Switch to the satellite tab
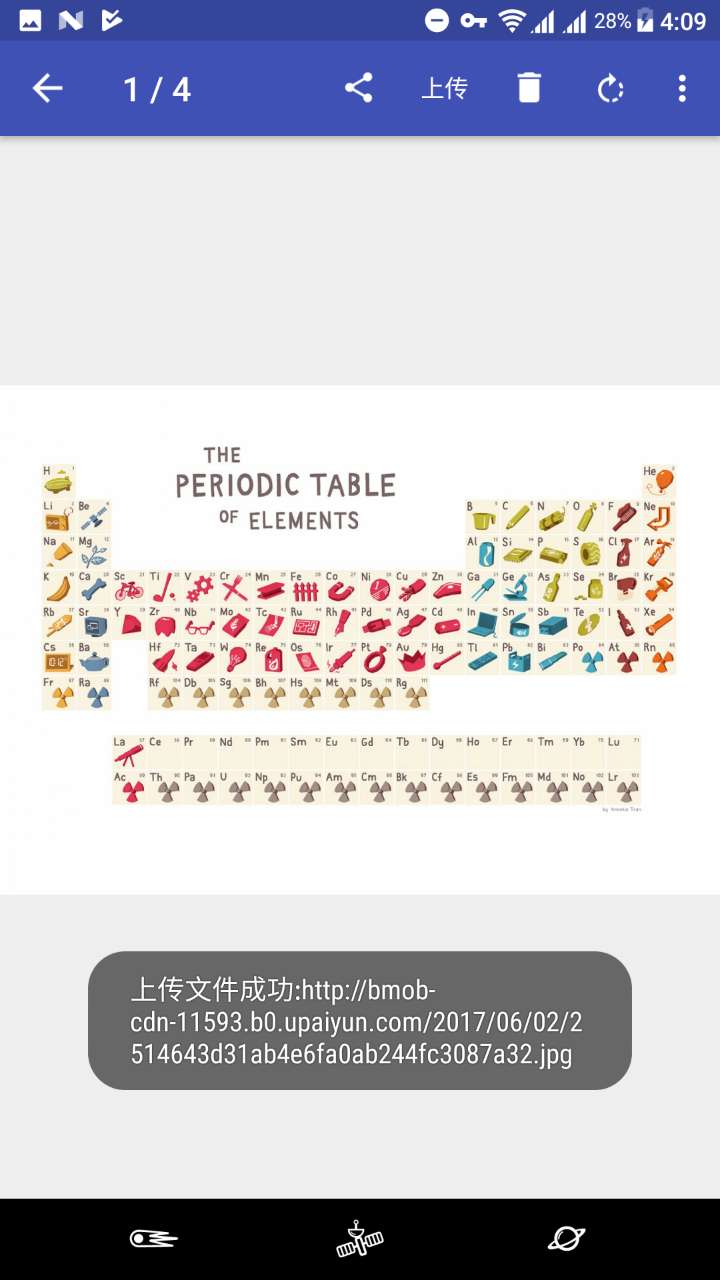720x1280 pixels. (x=360, y=1239)
